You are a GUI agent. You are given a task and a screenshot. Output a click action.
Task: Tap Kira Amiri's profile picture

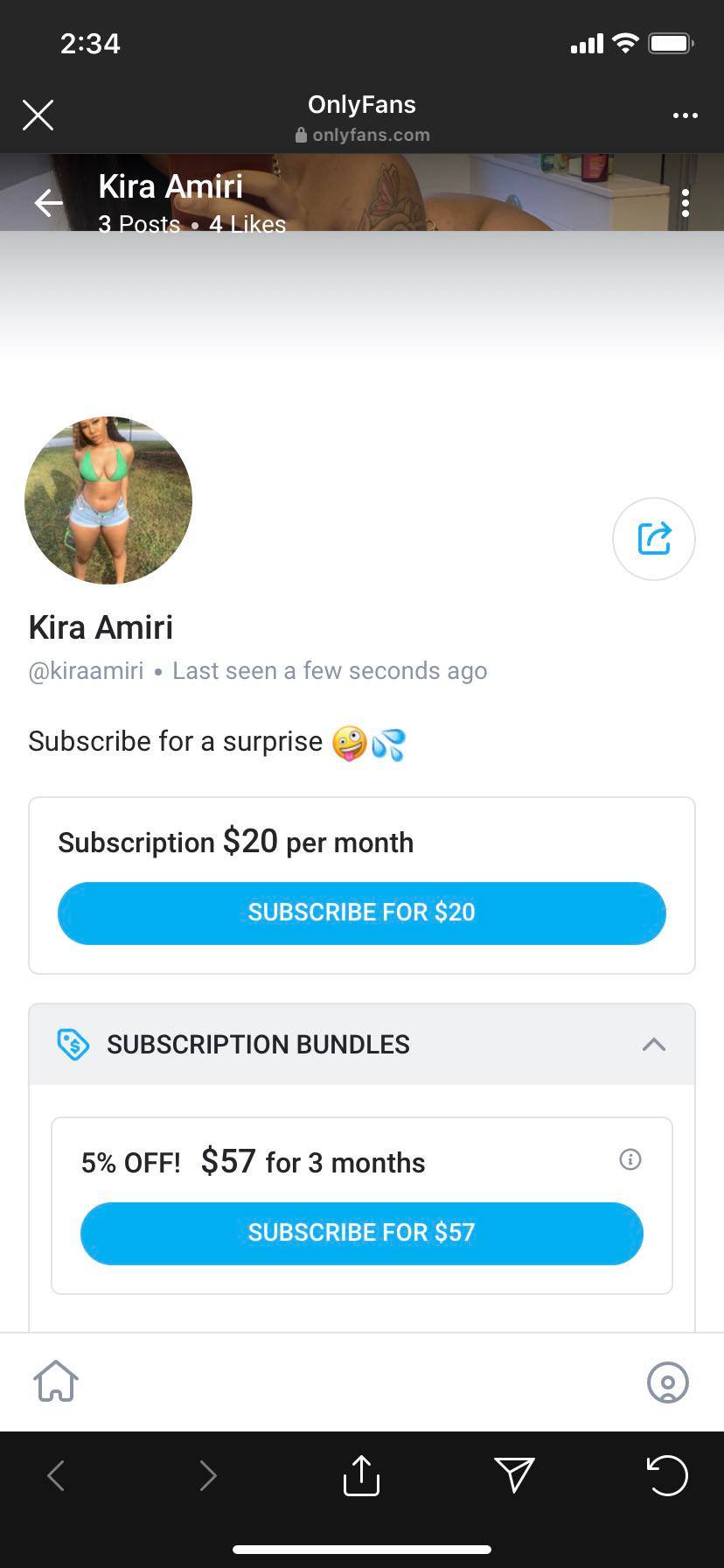click(108, 500)
